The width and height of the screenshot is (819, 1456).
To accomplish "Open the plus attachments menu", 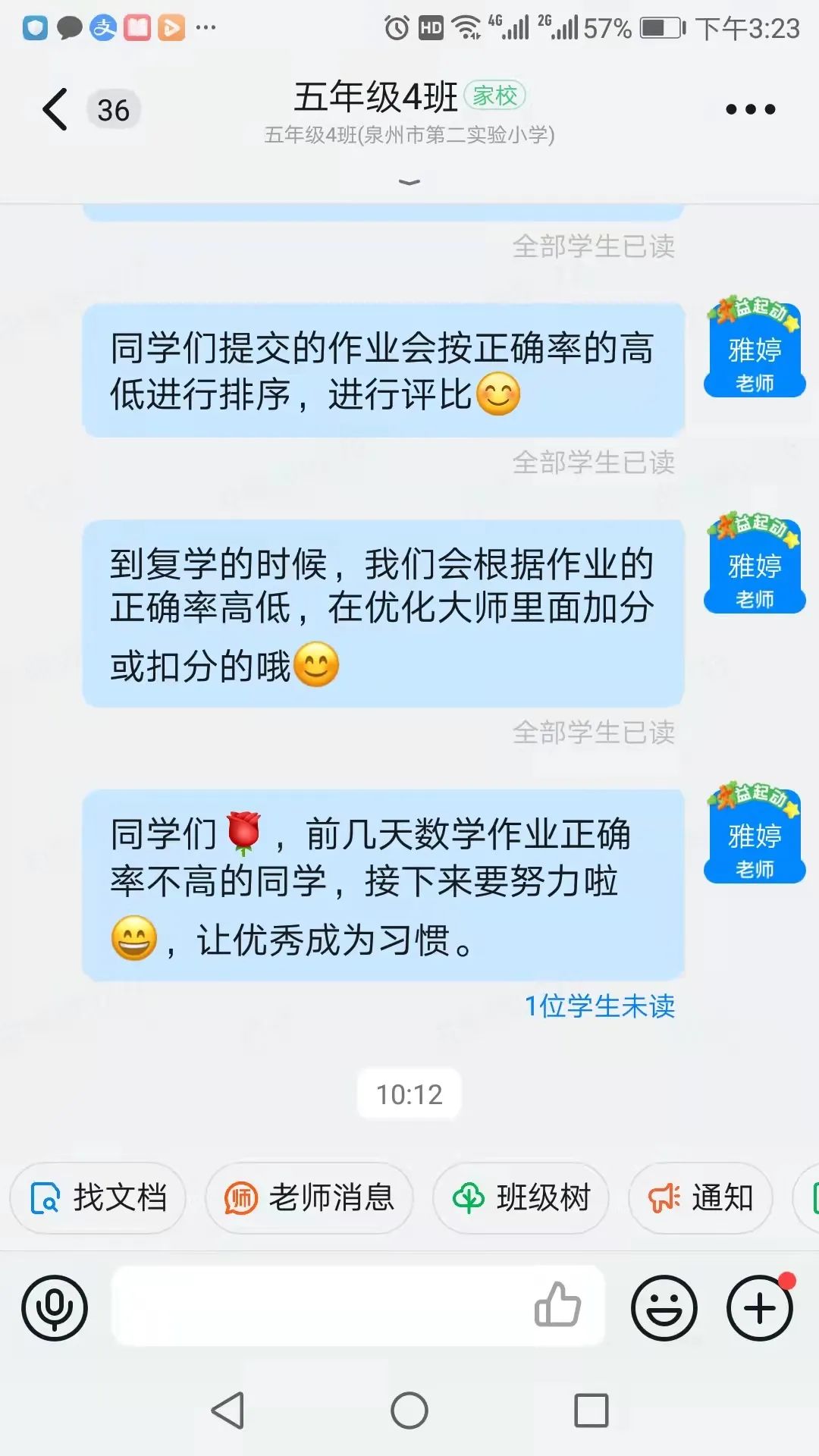I will 760,1308.
